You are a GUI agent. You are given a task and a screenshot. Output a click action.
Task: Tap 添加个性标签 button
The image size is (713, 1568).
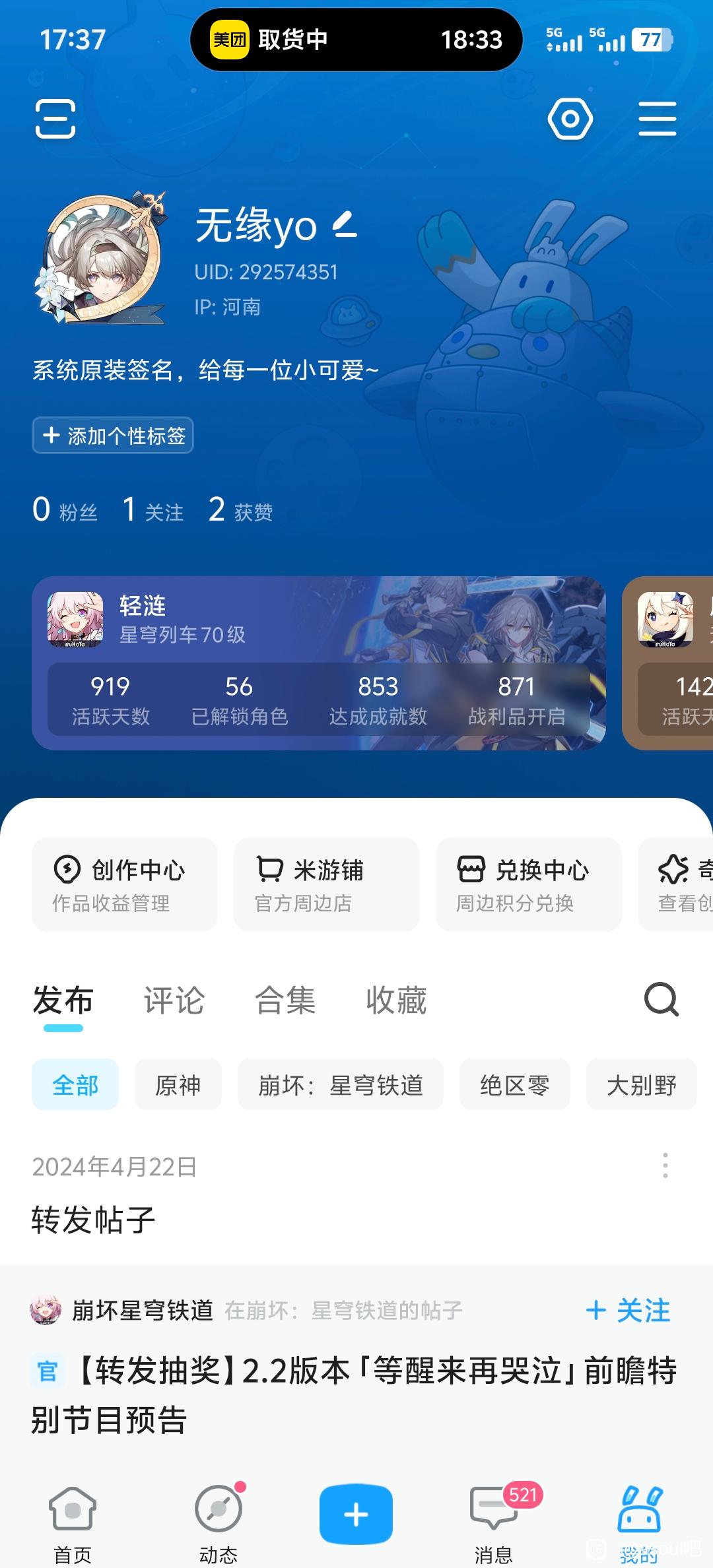(113, 436)
